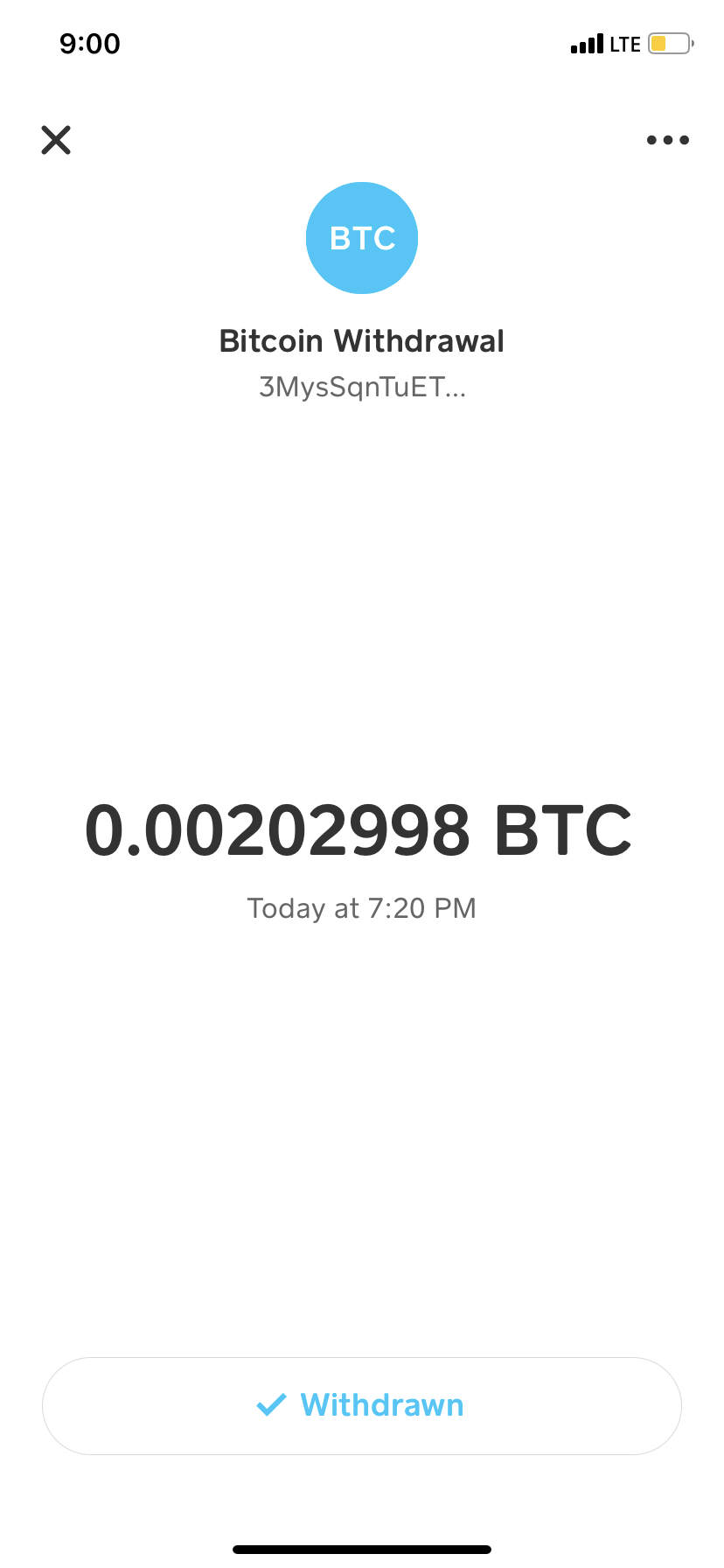Close the Bitcoin Withdrawal details

pos(56,140)
